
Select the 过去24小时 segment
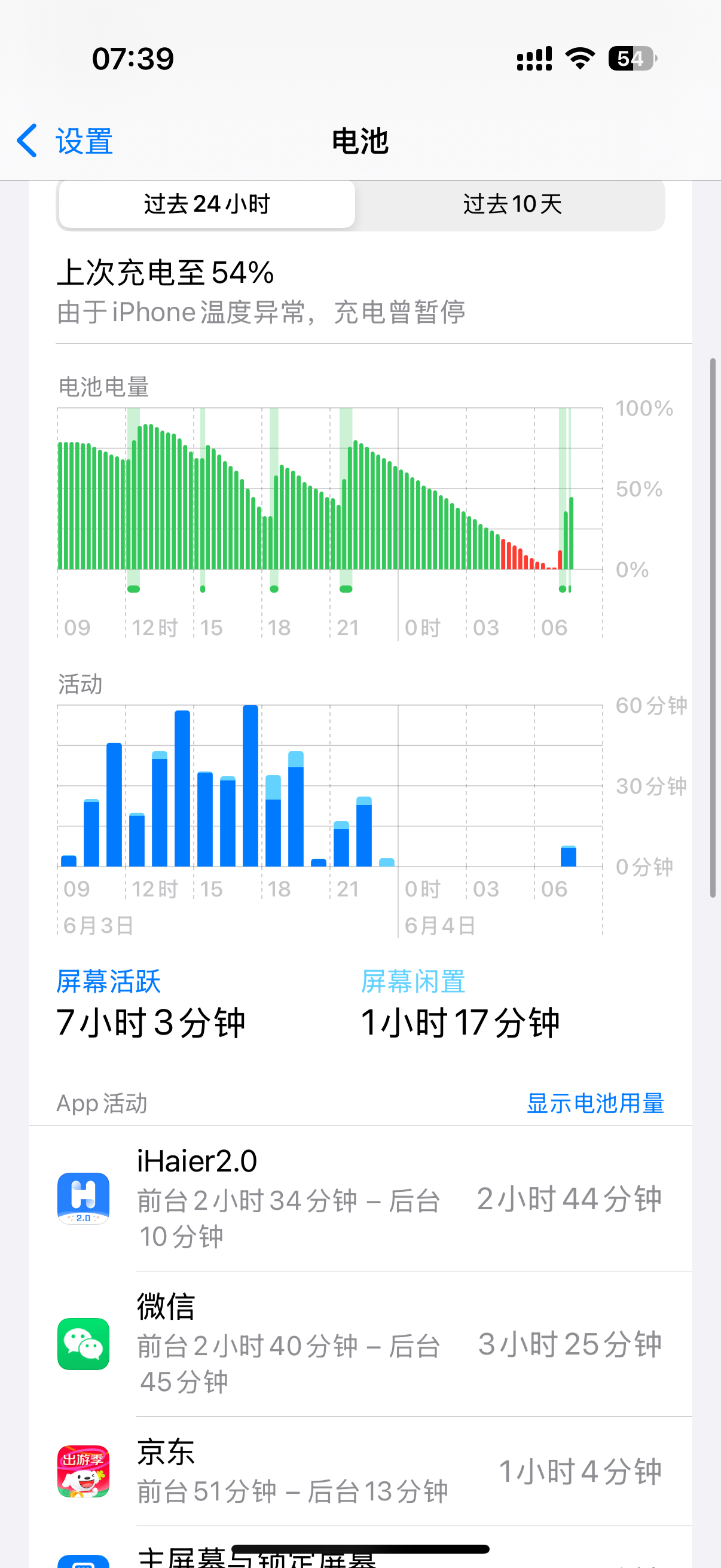click(207, 205)
